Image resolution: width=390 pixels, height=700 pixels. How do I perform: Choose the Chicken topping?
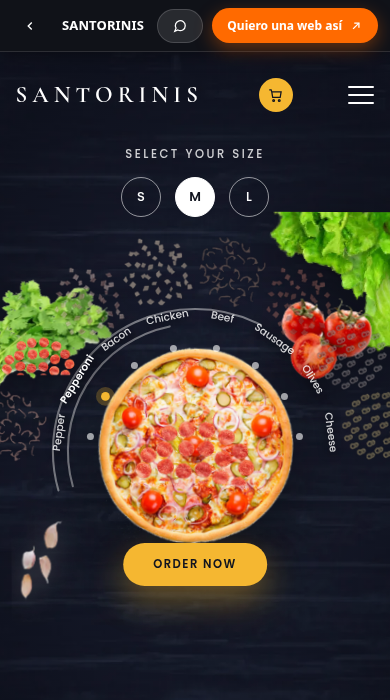[167, 317]
